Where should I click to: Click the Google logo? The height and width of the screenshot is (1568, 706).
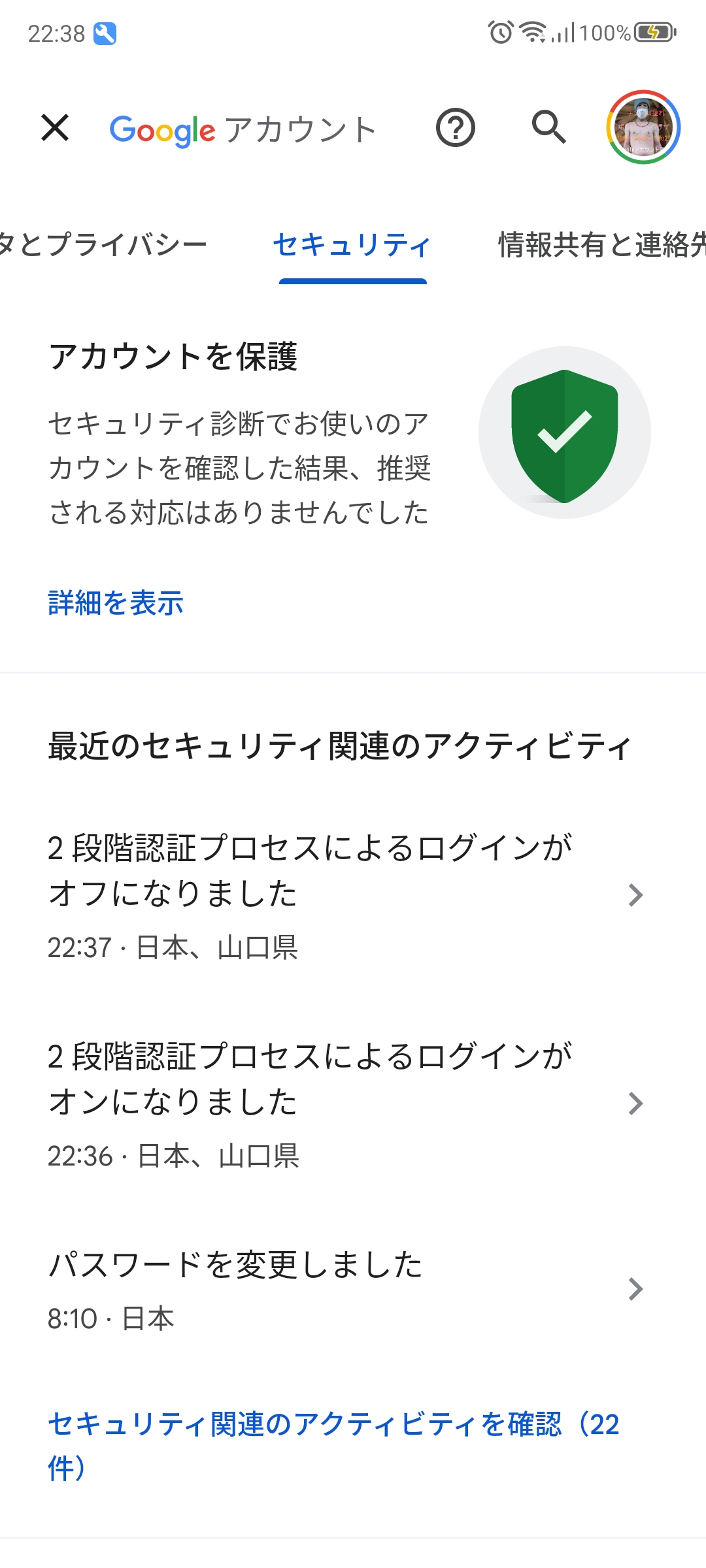tap(163, 129)
